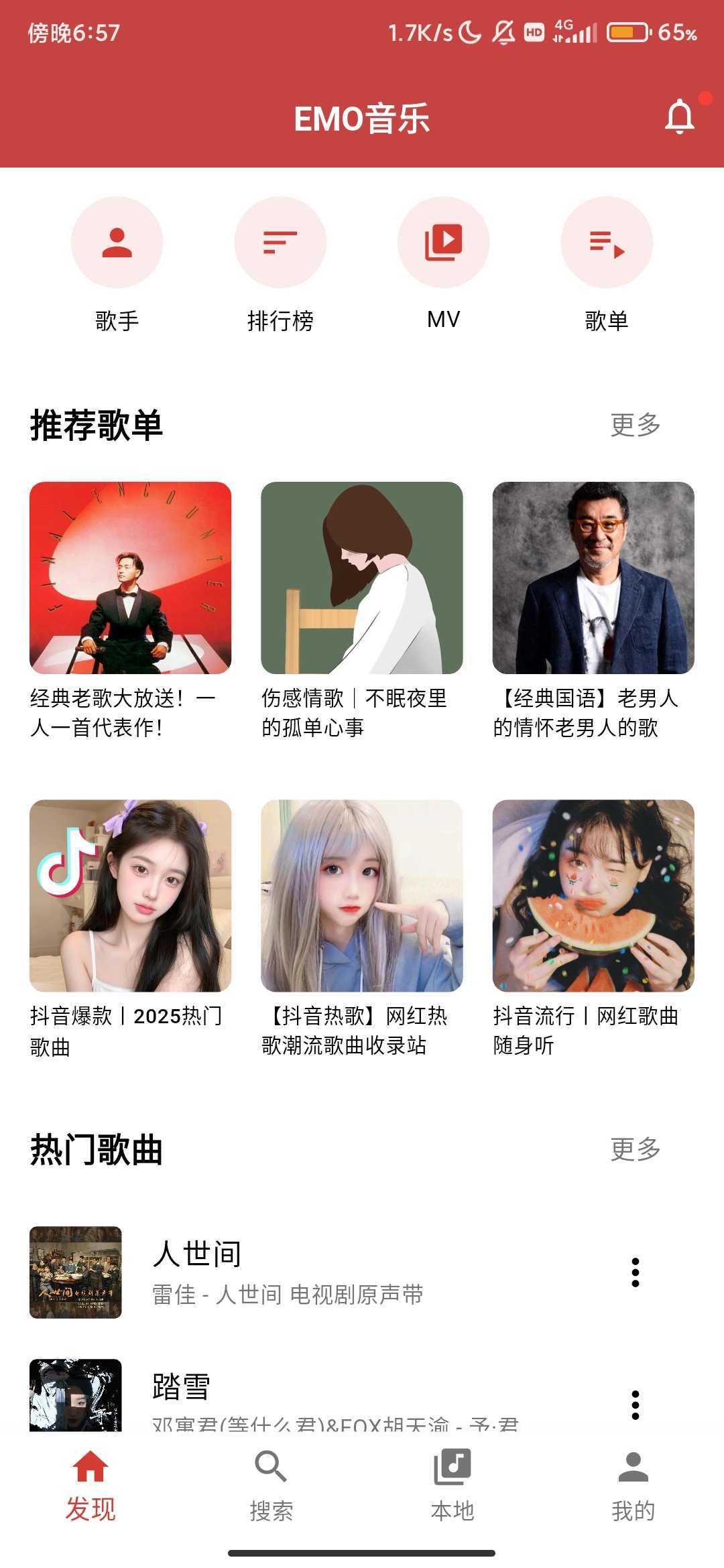
Task: Go to 排行榜 rankings
Action: [x=280, y=242]
